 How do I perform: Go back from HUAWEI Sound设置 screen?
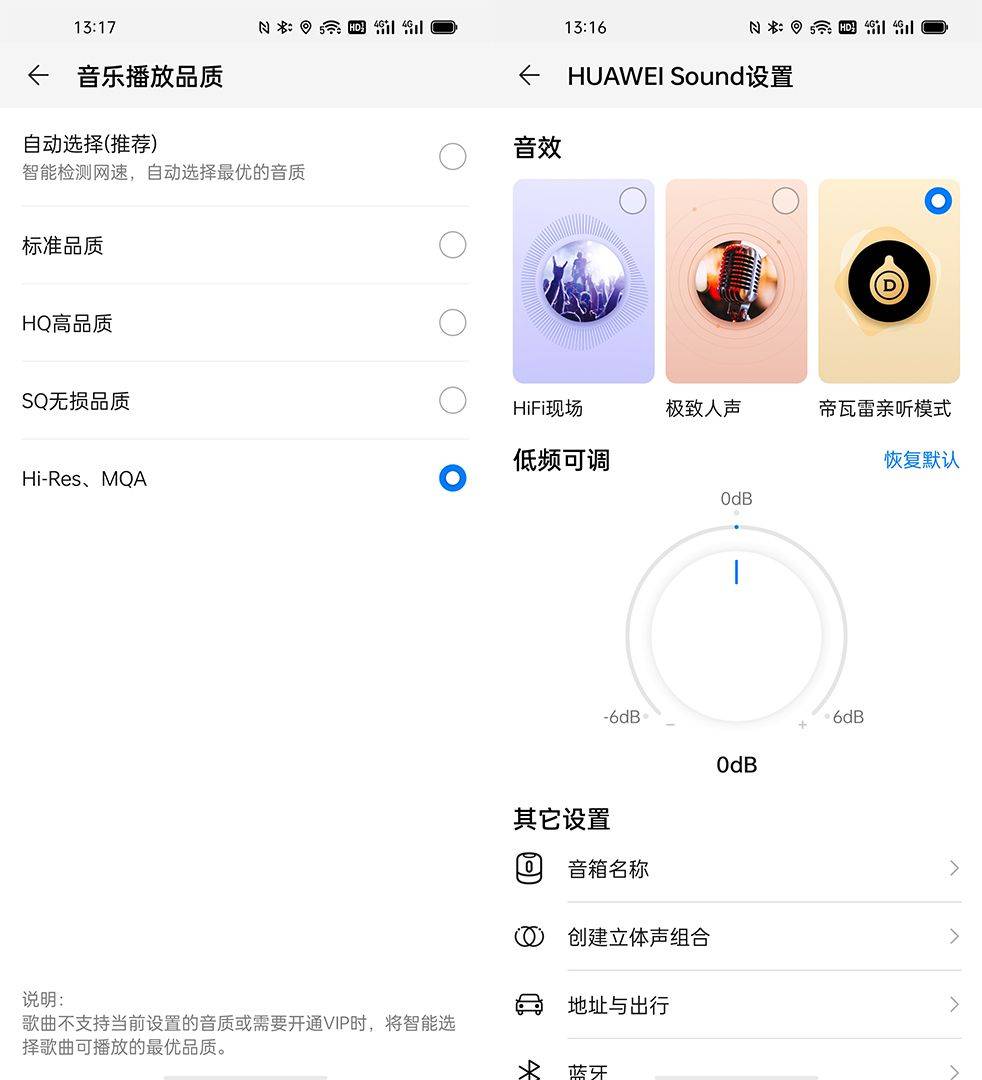click(x=529, y=76)
